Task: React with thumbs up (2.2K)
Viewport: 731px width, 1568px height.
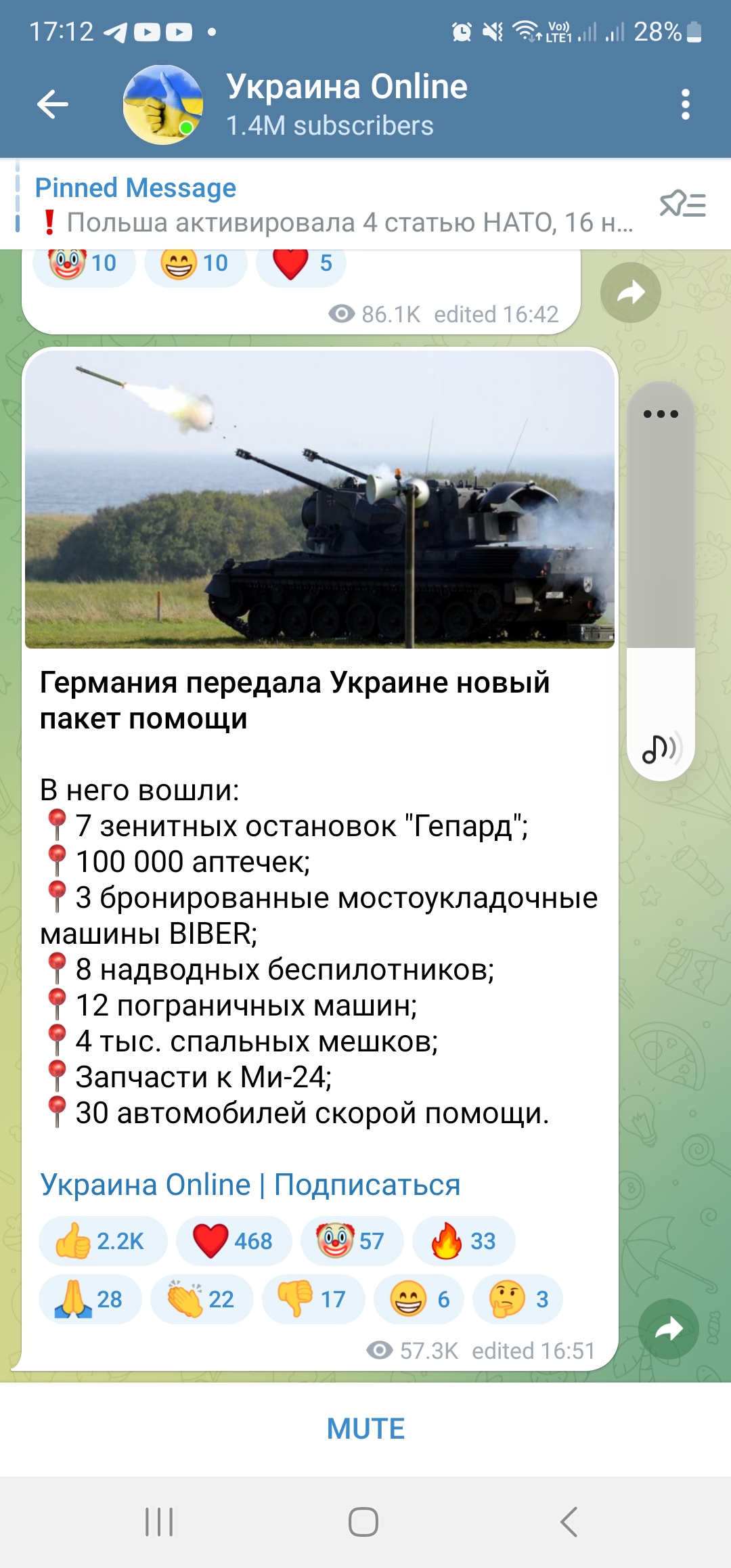Action: pyautogui.click(x=102, y=1241)
